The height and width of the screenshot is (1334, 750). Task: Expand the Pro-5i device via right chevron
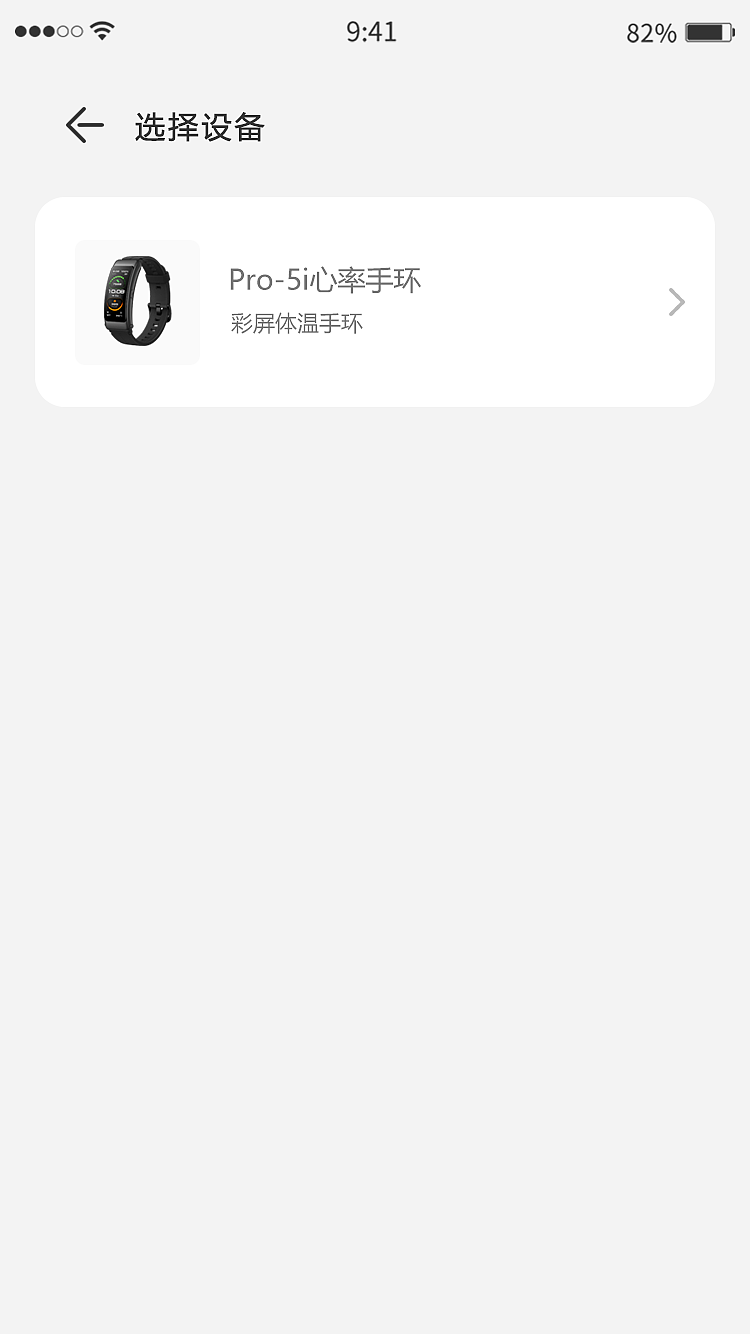click(x=676, y=302)
